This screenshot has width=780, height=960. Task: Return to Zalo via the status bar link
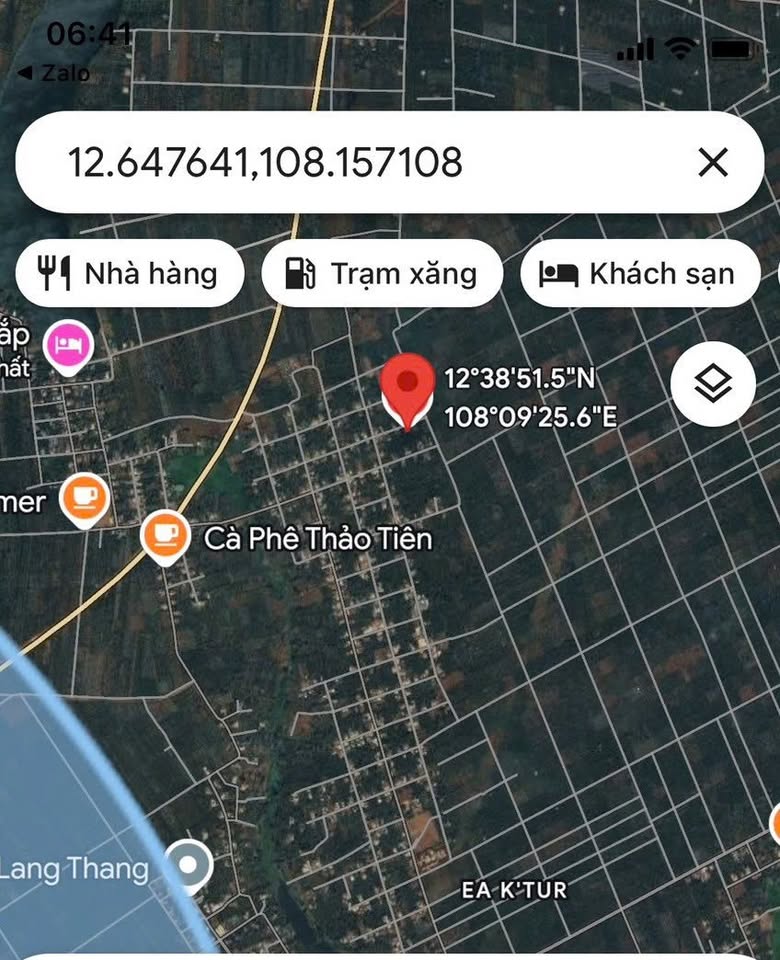click(x=60, y=72)
